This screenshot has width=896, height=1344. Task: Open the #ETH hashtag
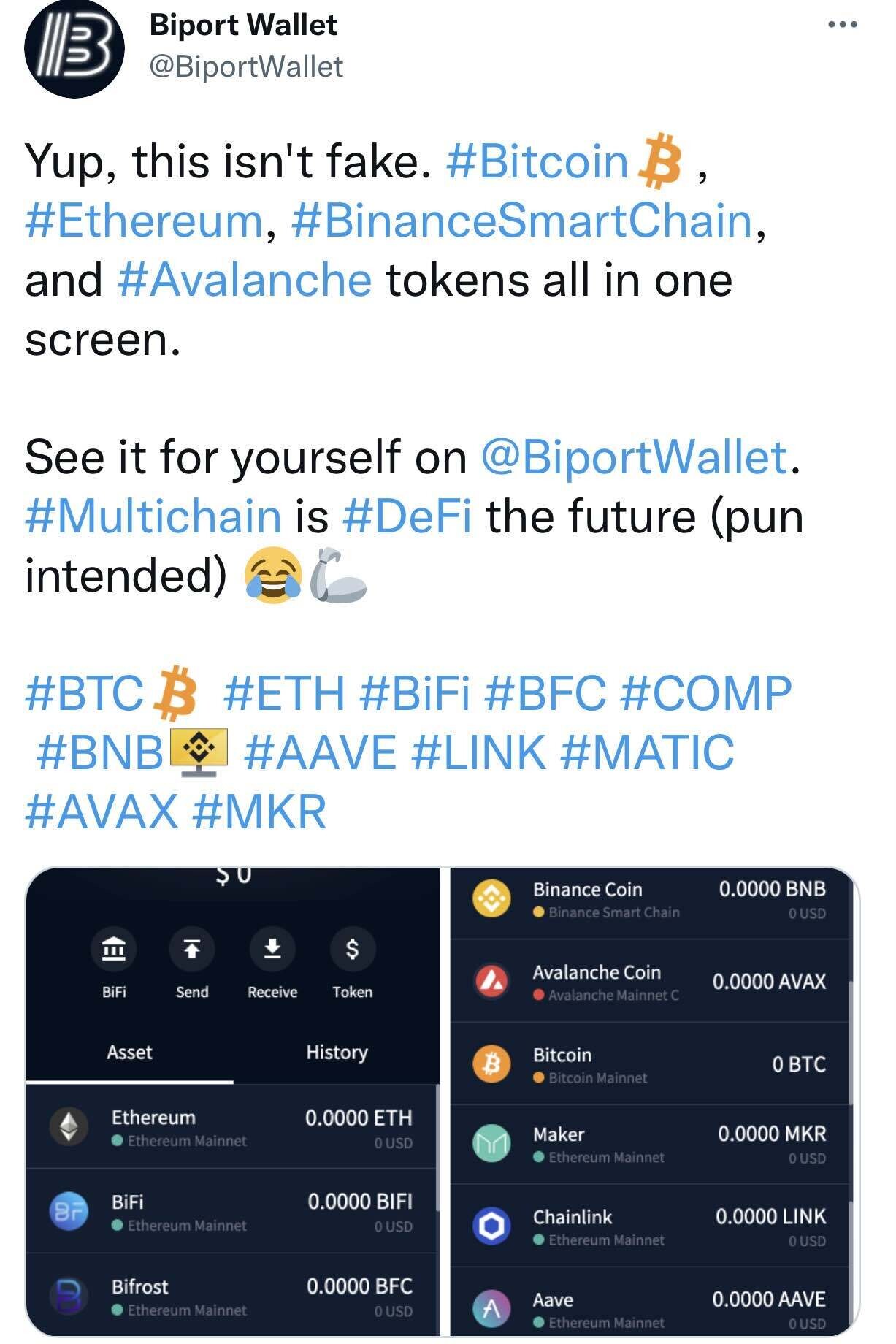(x=284, y=693)
